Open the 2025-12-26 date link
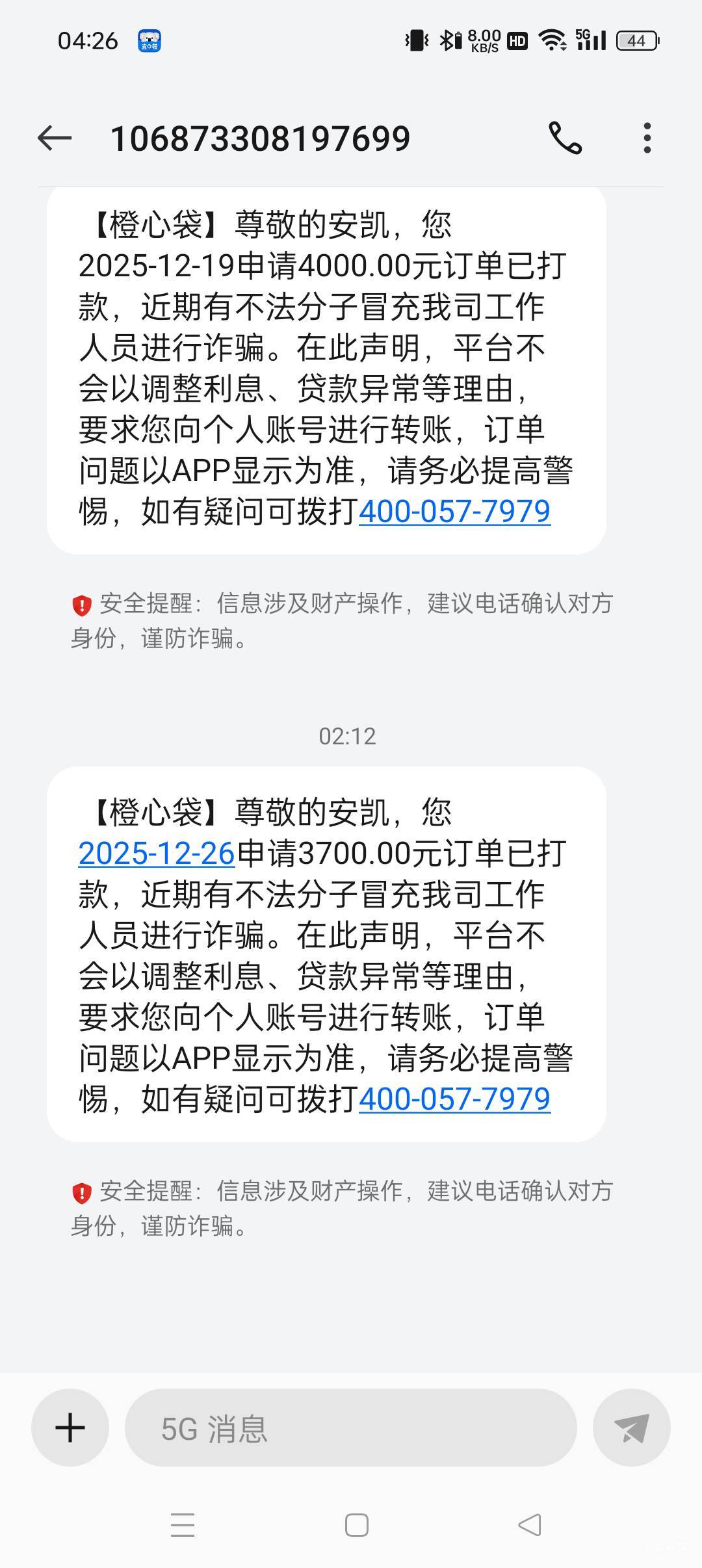The height and width of the screenshot is (1568, 702). (x=156, y=854)
